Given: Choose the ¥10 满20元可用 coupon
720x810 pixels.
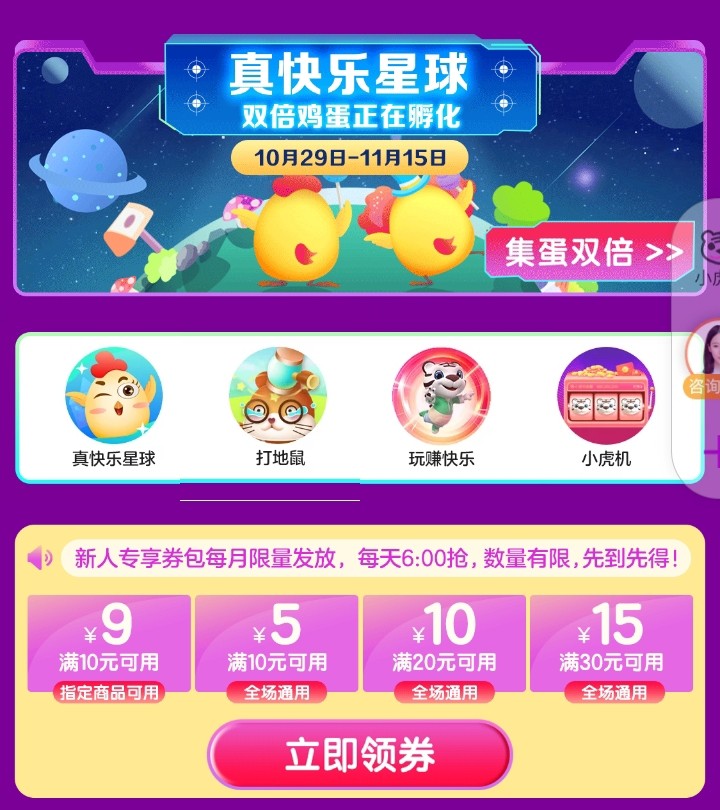Looking at the screenshot, I should [x=444, y=647].
